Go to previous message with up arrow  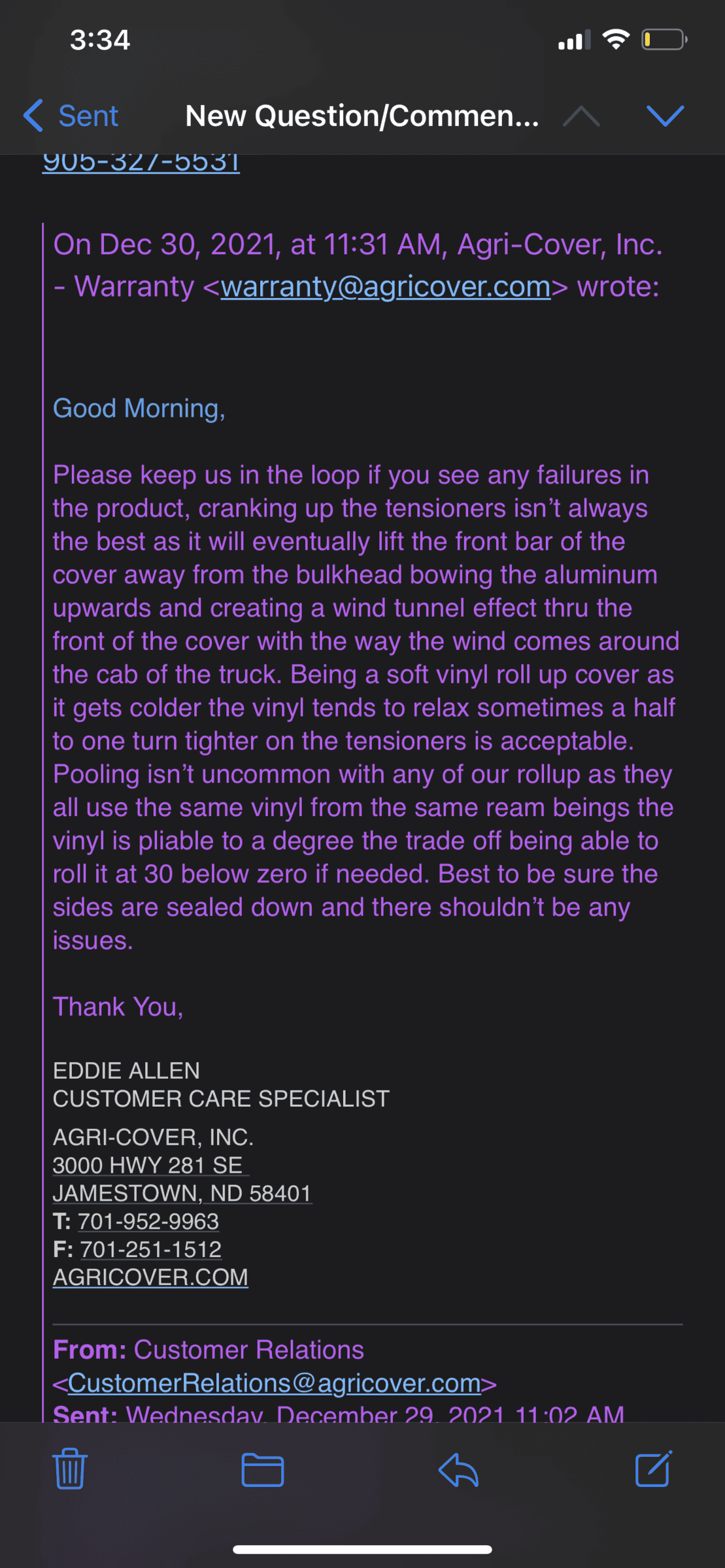(x=581, y=116)
